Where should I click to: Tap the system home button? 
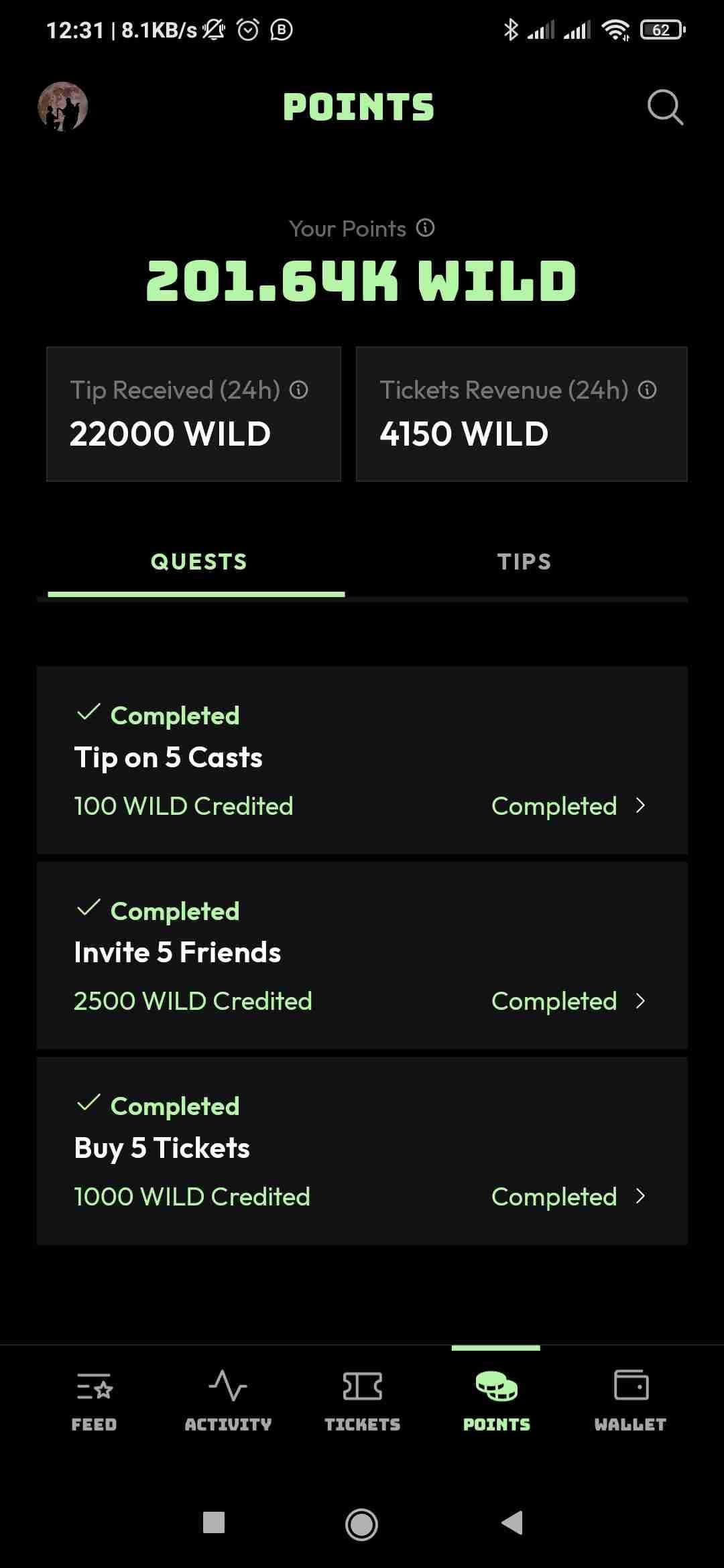(361, 1524)
